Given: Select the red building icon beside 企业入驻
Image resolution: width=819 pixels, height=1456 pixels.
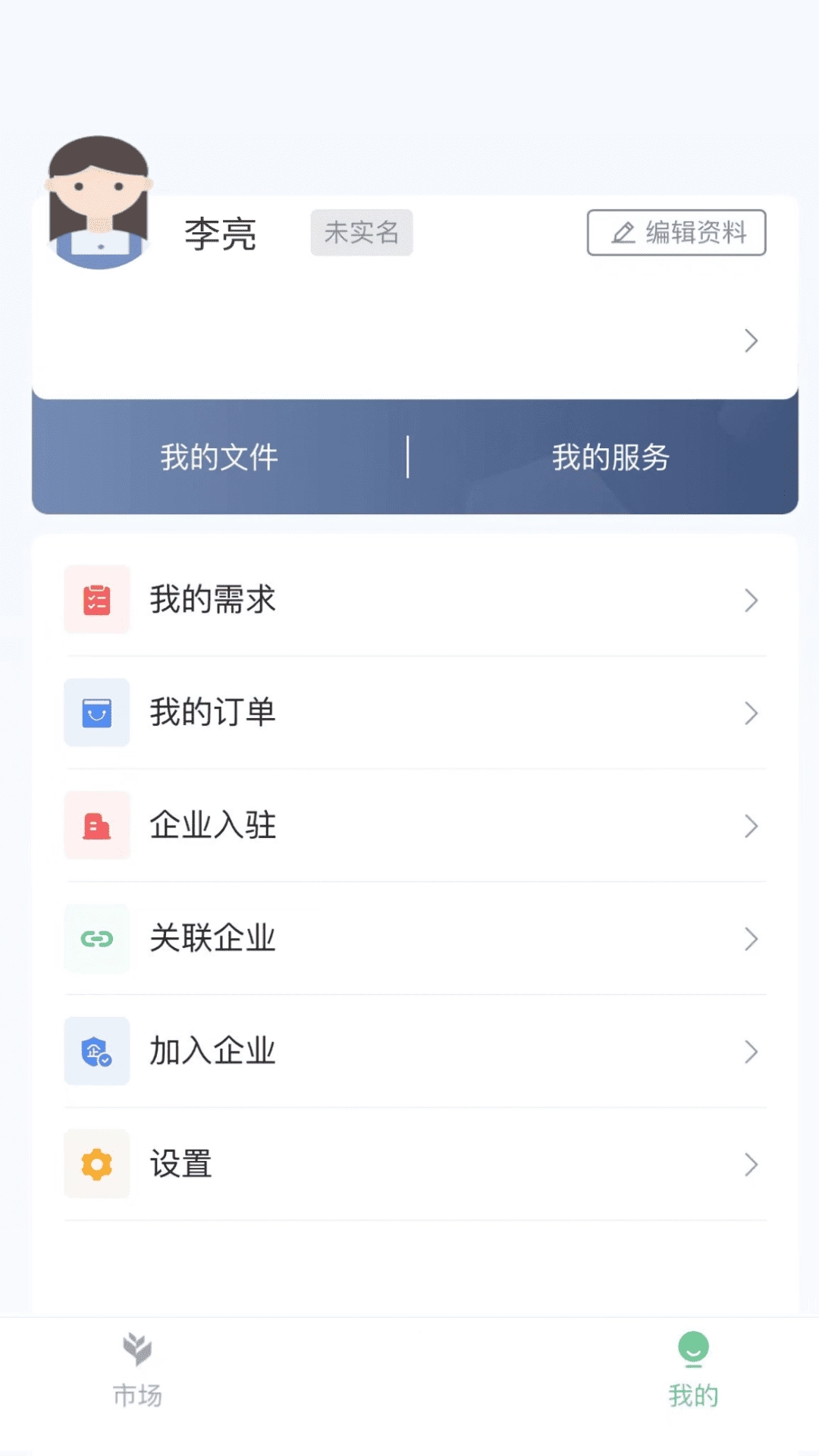Looking at the screenshot, I should [96, 826].
